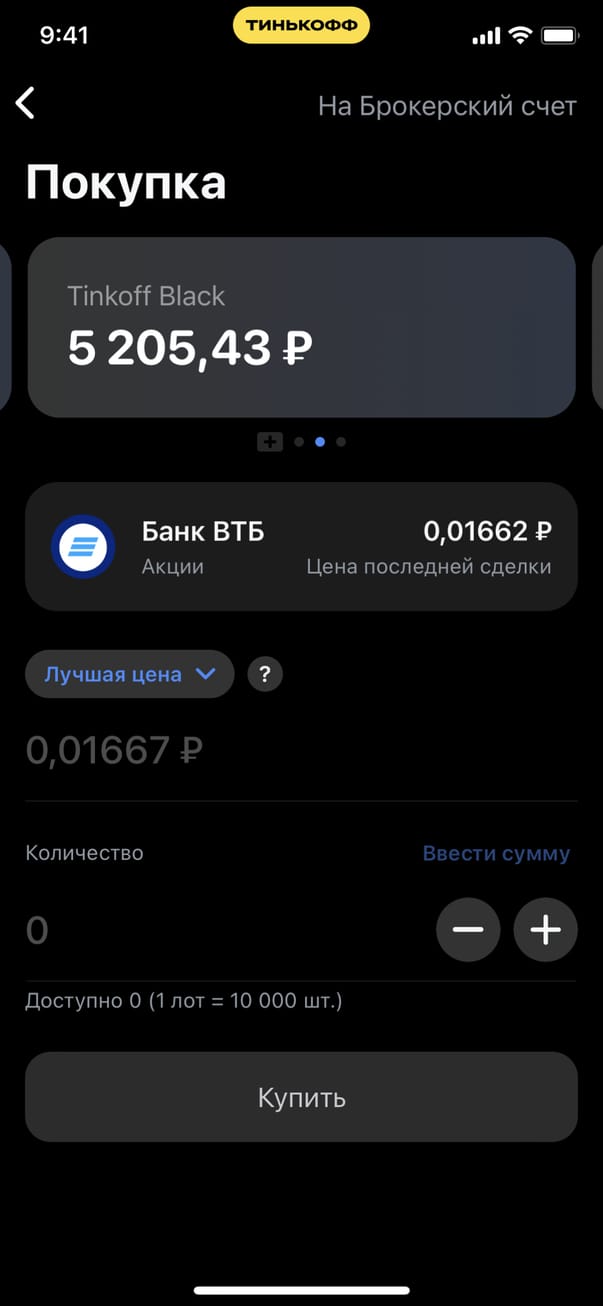Show help with the question mark icon

pyautogui.click(x=265, y=674)
